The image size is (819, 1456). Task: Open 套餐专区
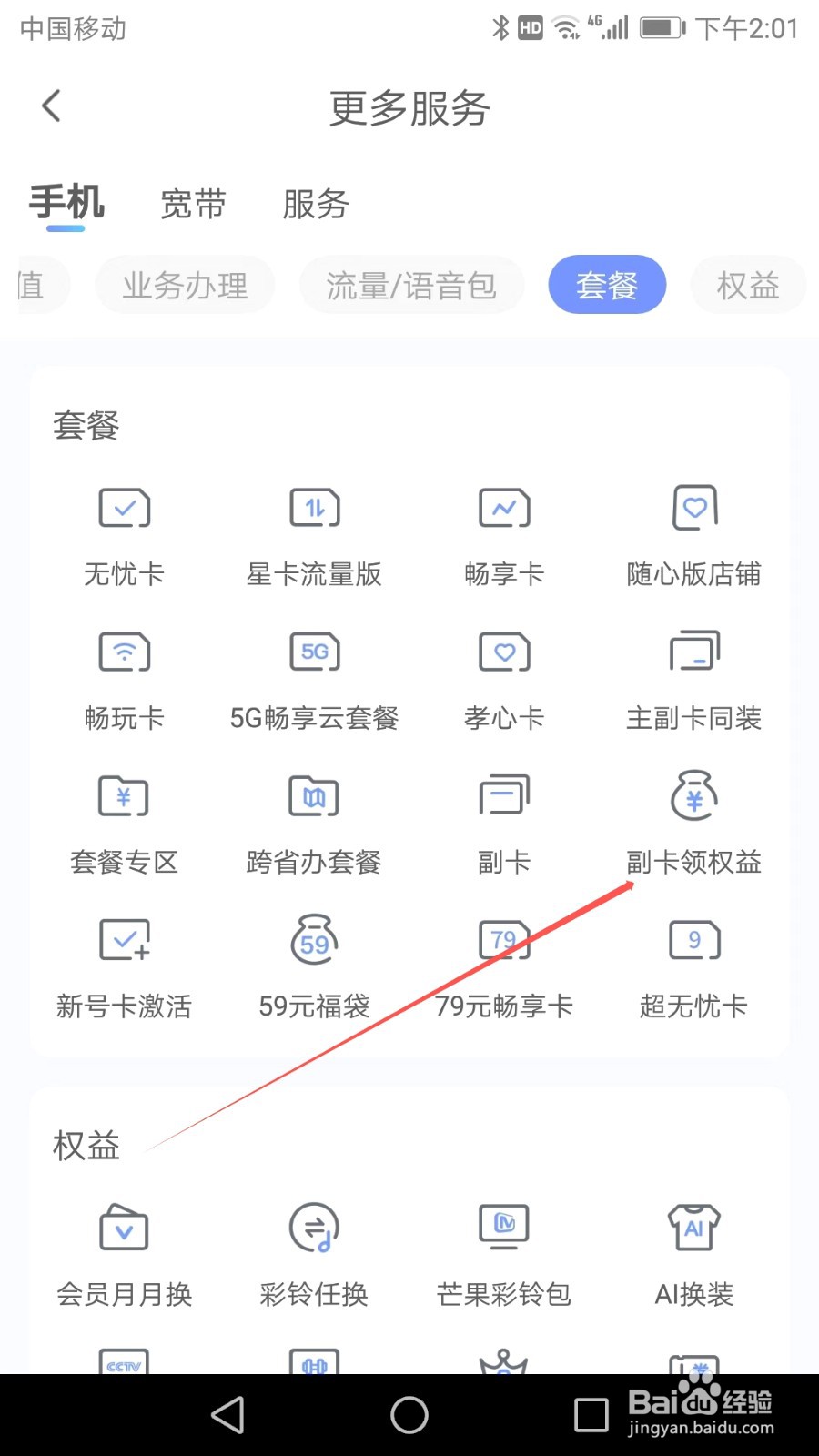124,822
